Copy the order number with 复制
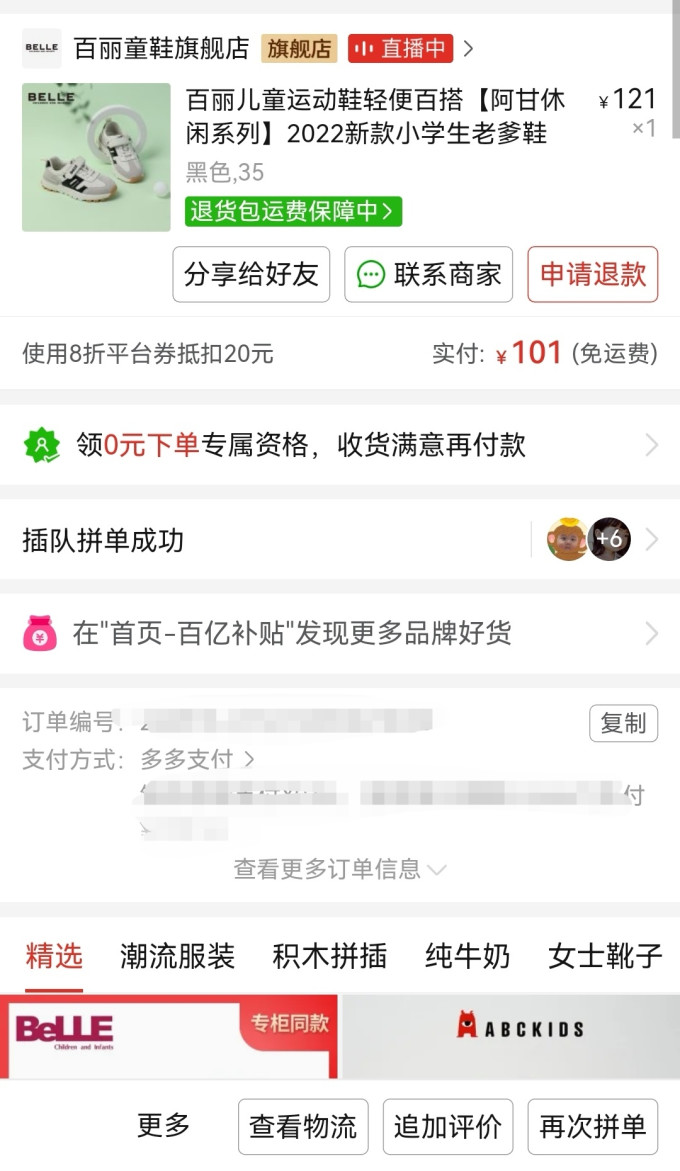The width and height of the screenshot is (680, 1171). point(623,723)
